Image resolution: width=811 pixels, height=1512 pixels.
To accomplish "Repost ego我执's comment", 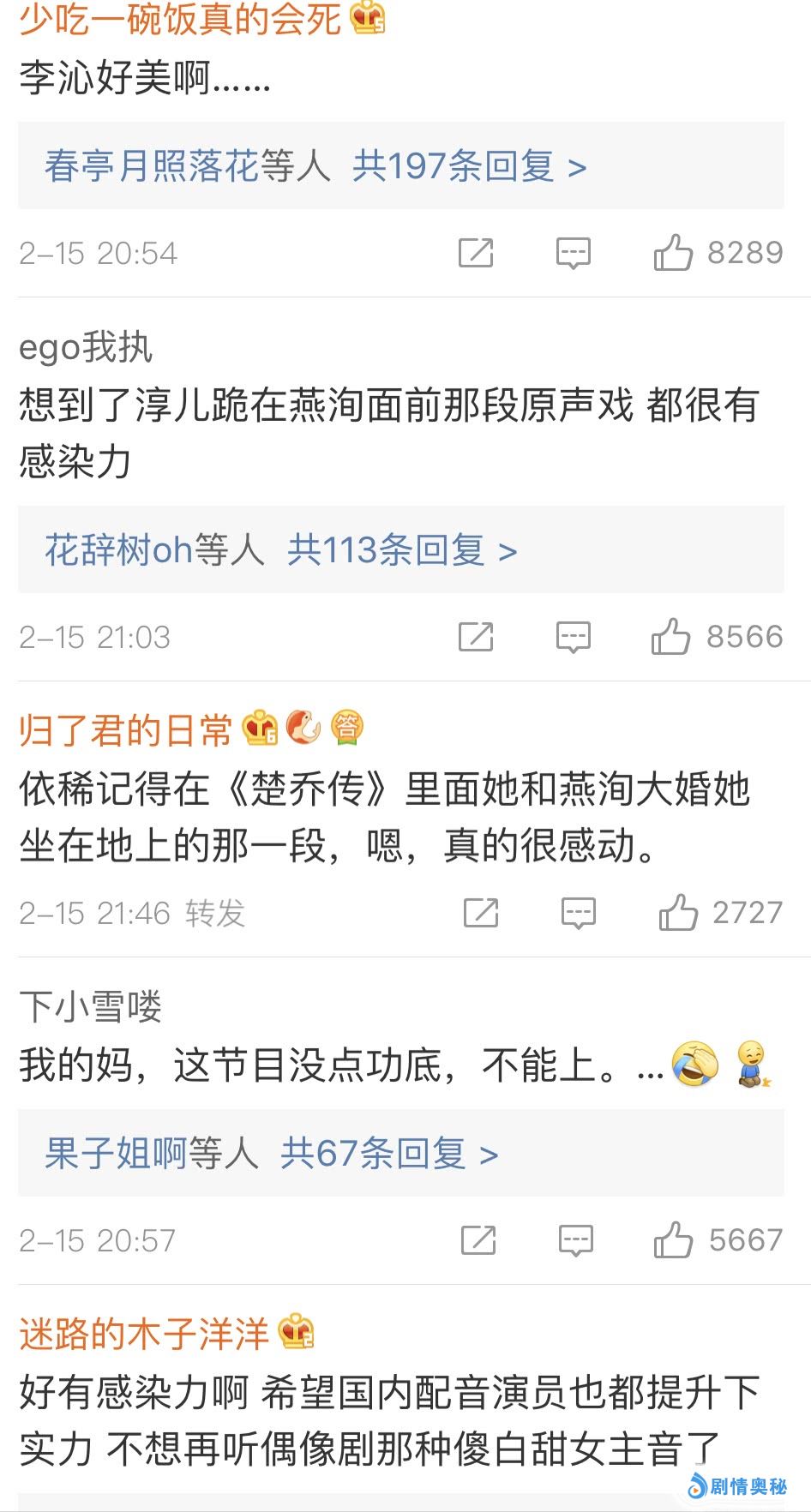I will tap(476, 637).
